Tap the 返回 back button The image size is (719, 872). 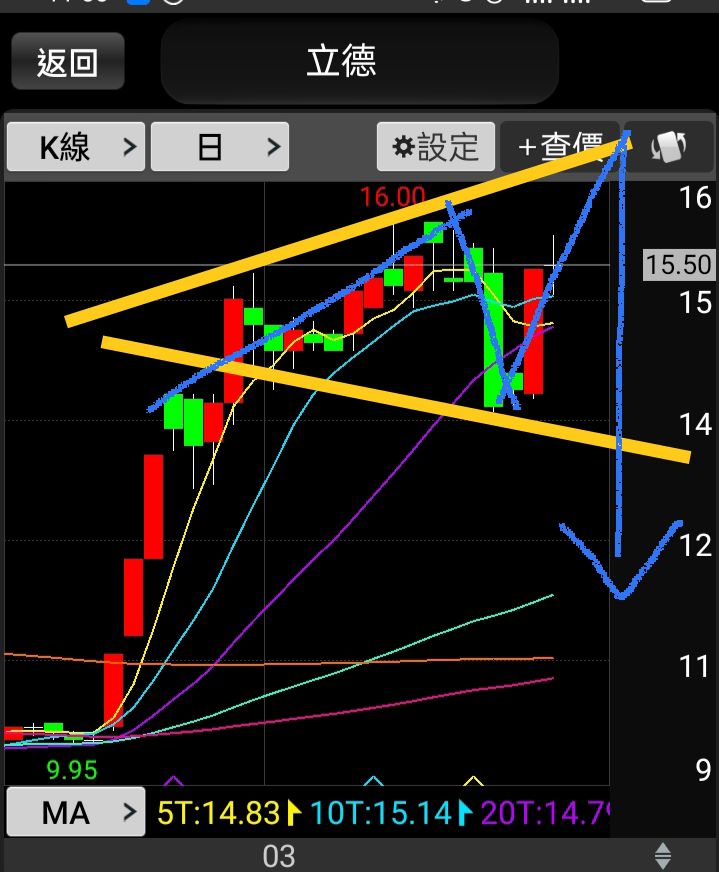coord(67,63)
